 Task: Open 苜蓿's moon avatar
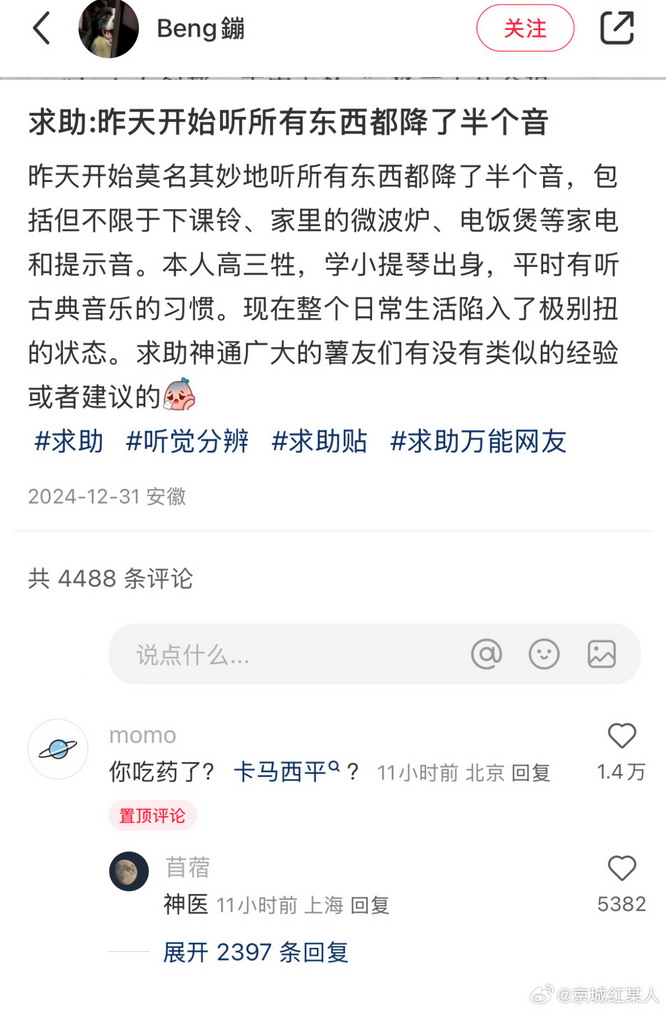[129, 870]
